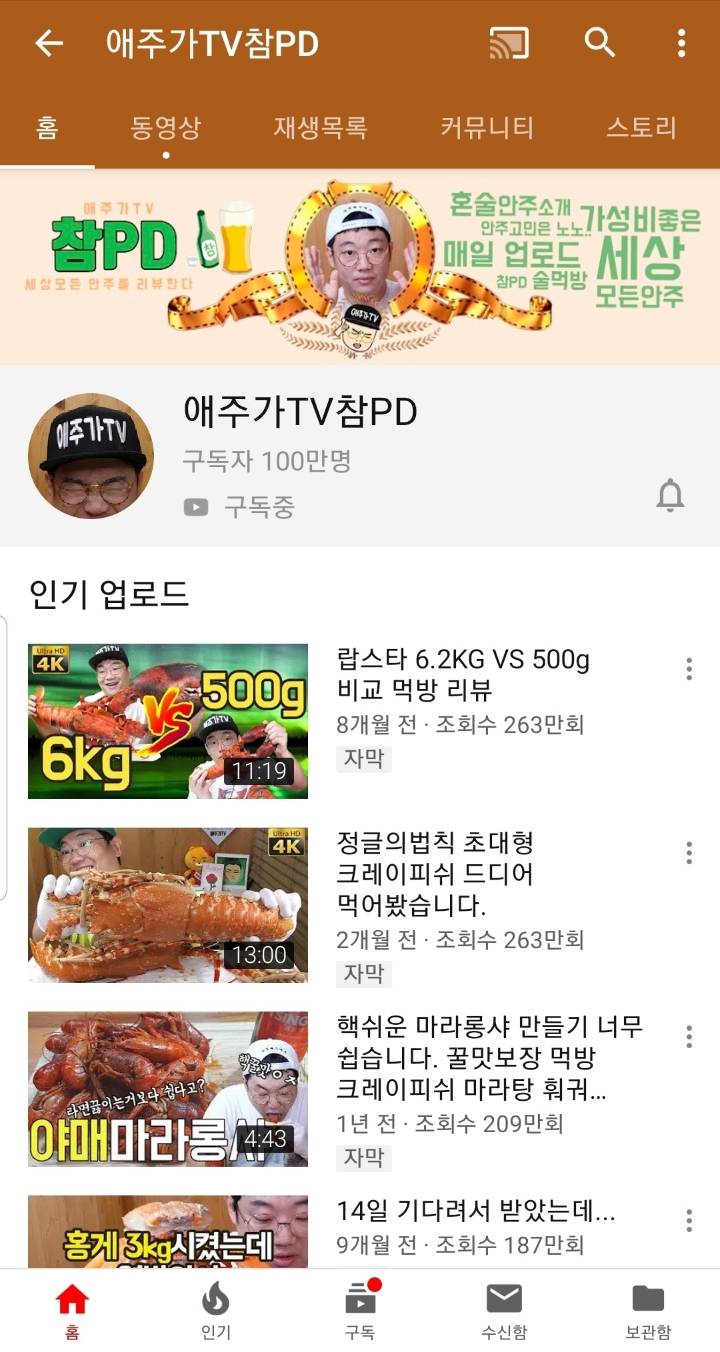720x1352 pixels.
Task: Open options menu for the lobster comparison video
Action: (688, 670)
